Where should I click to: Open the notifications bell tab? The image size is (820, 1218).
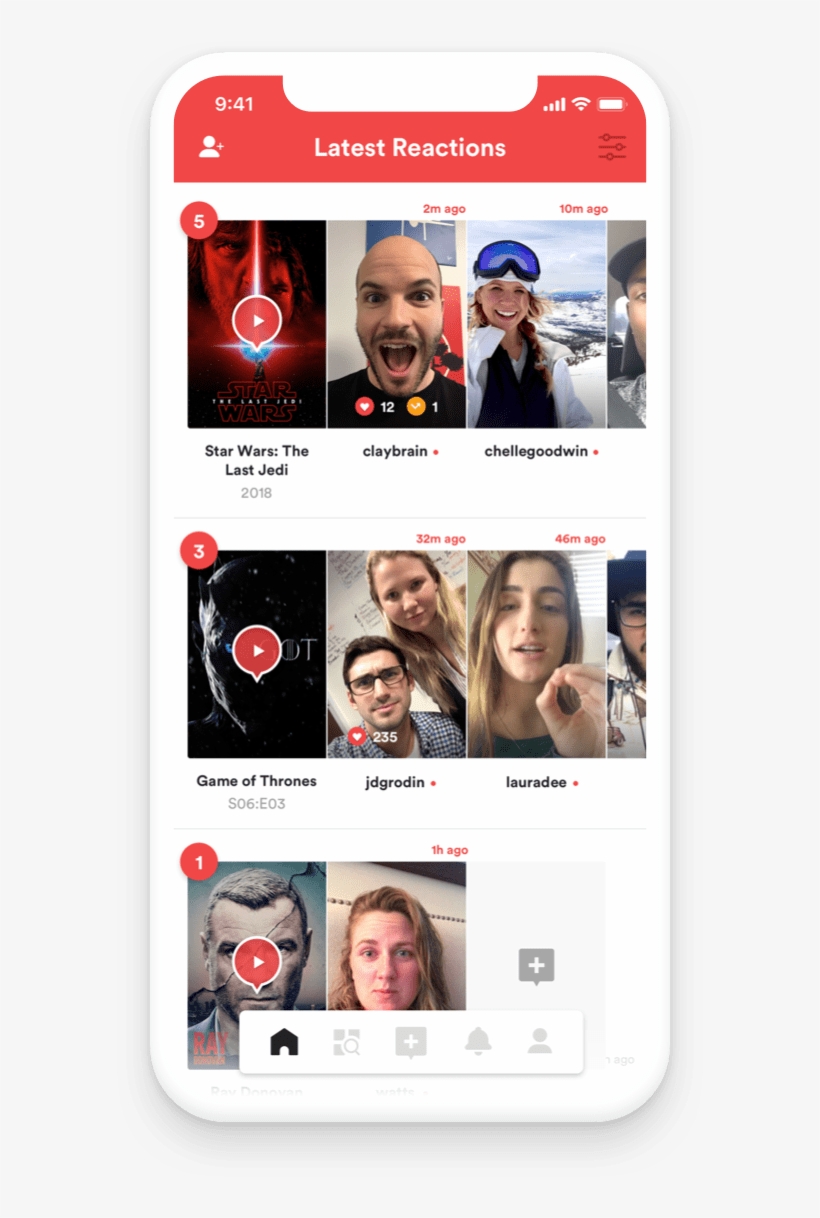(x=477, y=1042)
